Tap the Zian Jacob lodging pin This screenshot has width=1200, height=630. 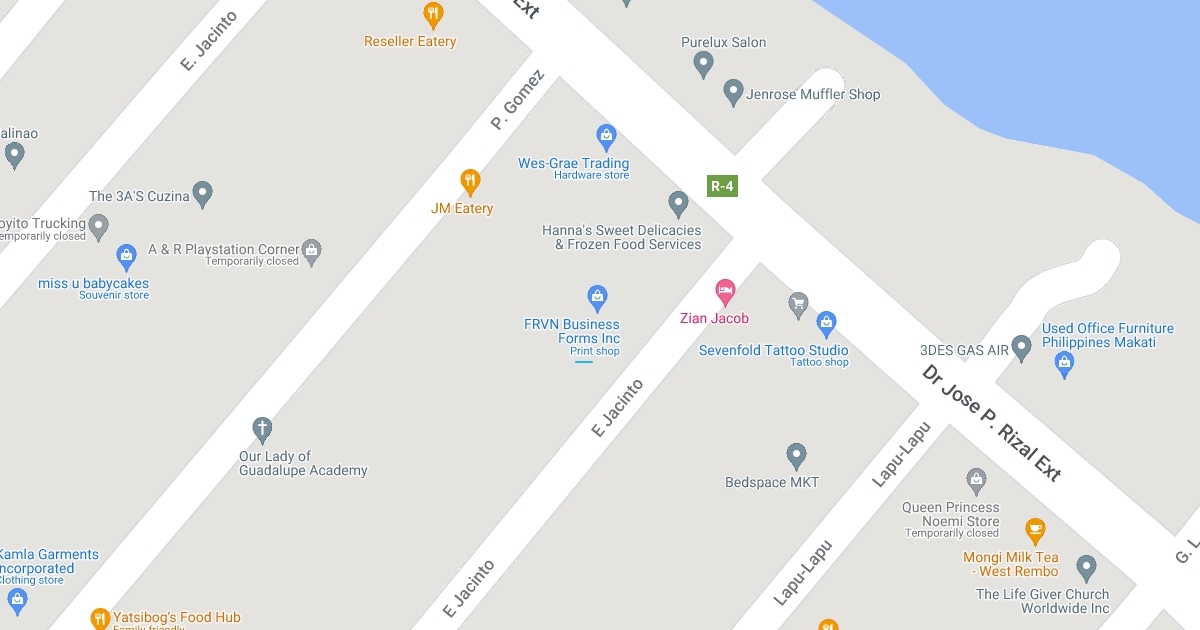(725, 292)
